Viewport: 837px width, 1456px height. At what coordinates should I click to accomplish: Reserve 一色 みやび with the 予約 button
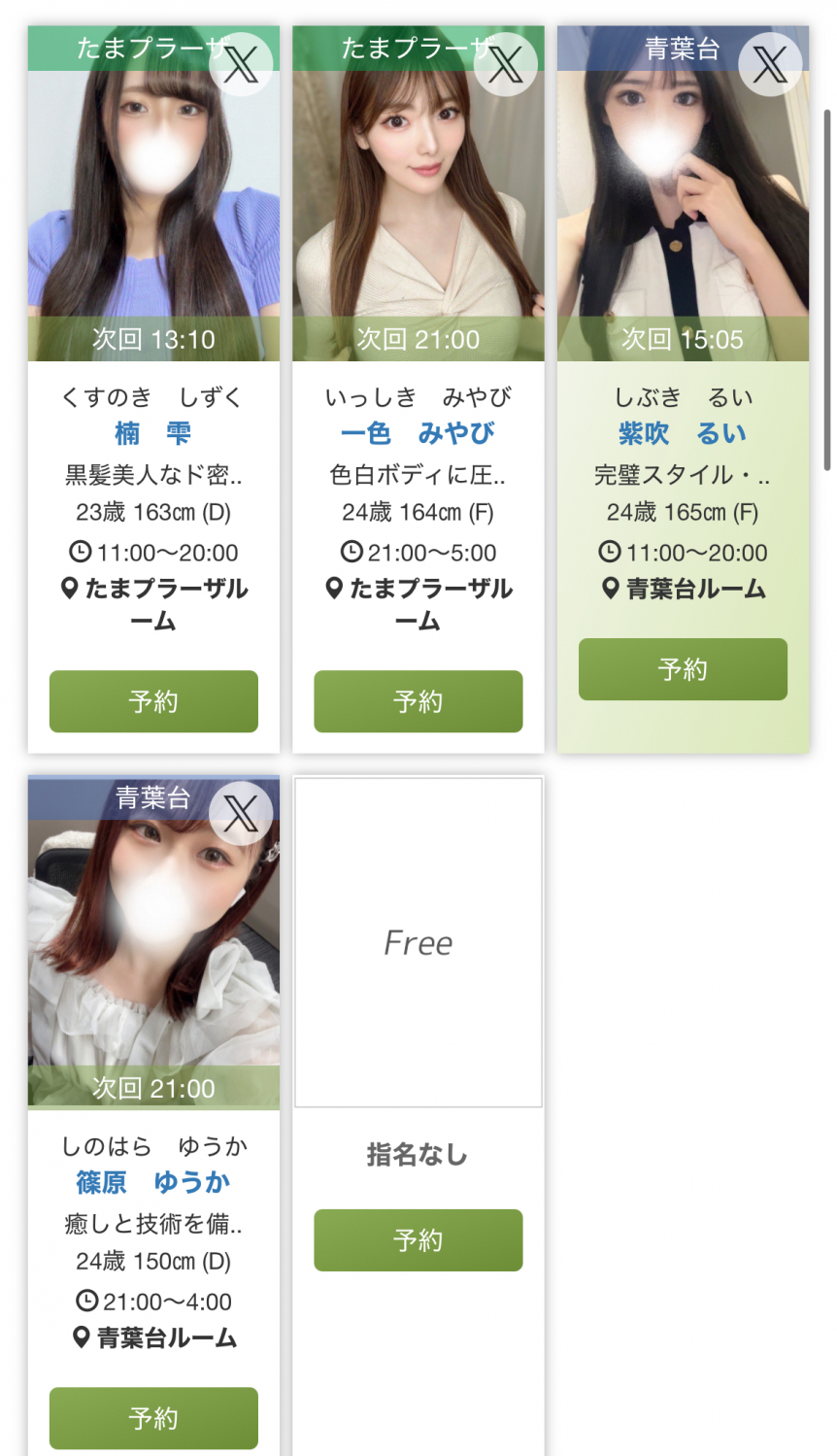pos(418,700)
